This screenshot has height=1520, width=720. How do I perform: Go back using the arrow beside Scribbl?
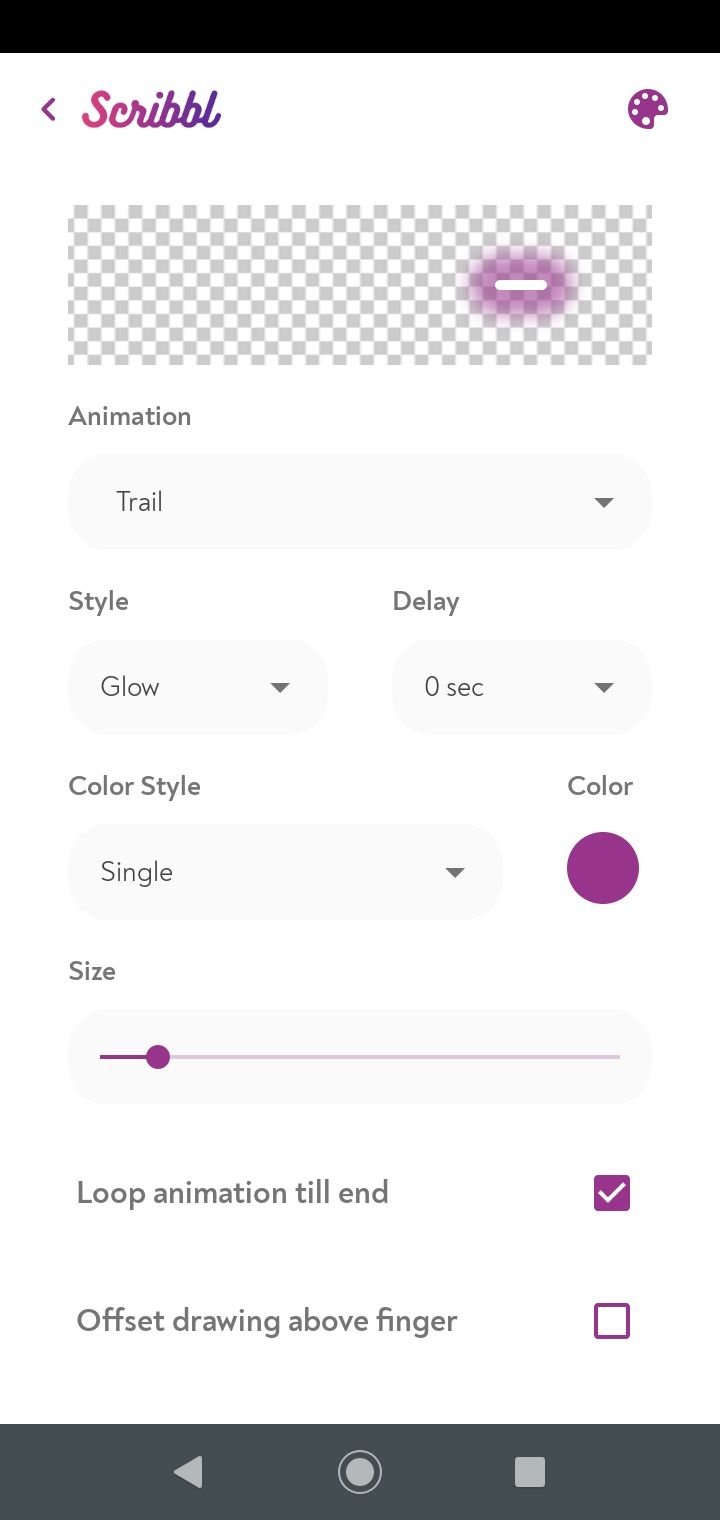[x=49, y=109]
